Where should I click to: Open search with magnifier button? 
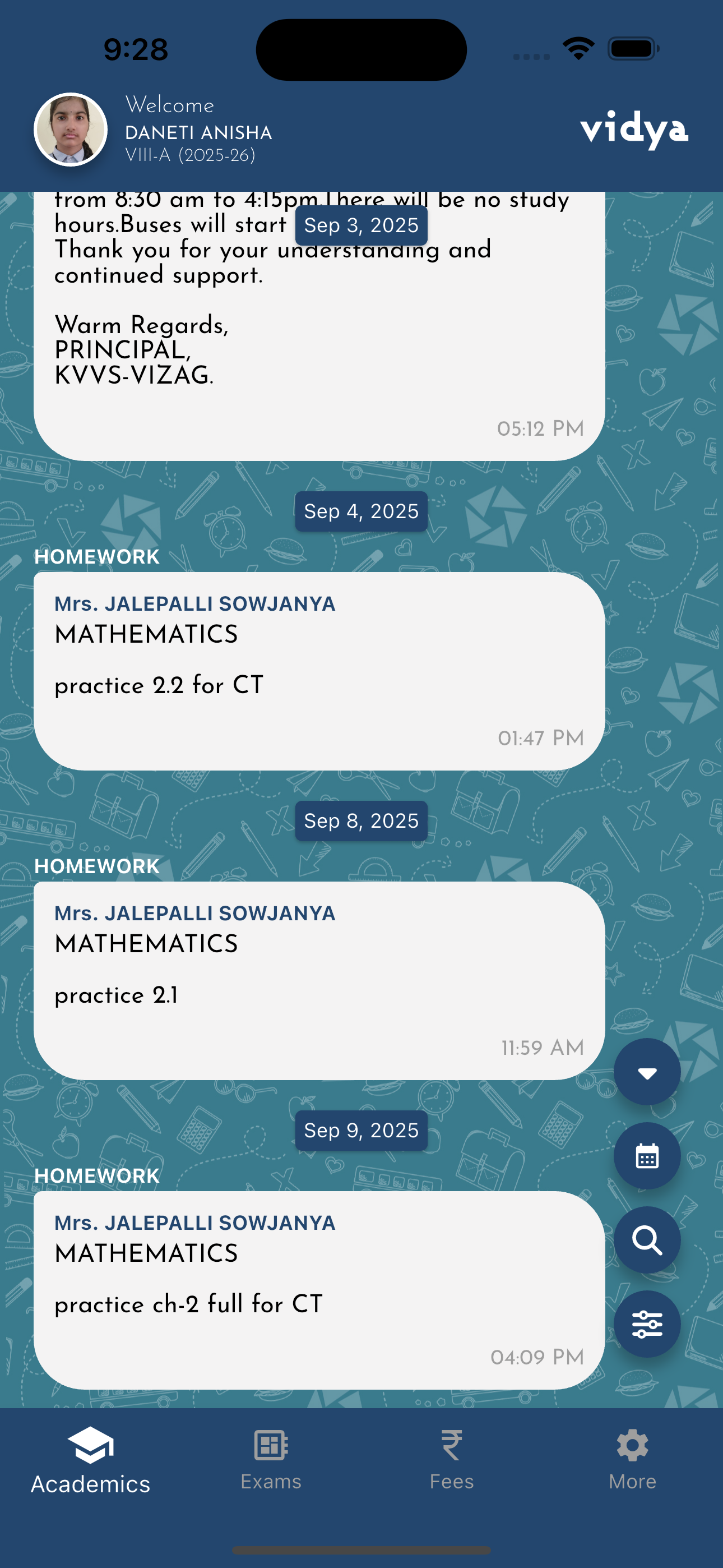647,1240
